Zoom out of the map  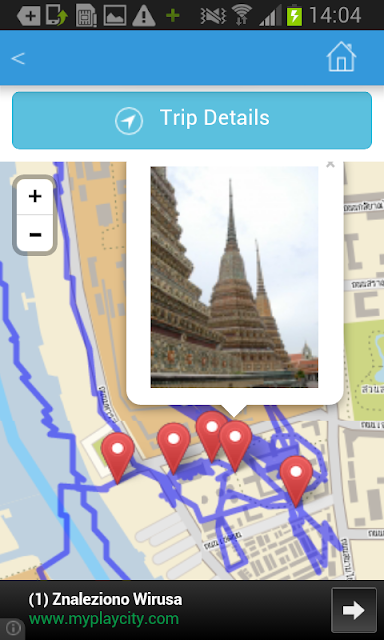coord(35,234)
